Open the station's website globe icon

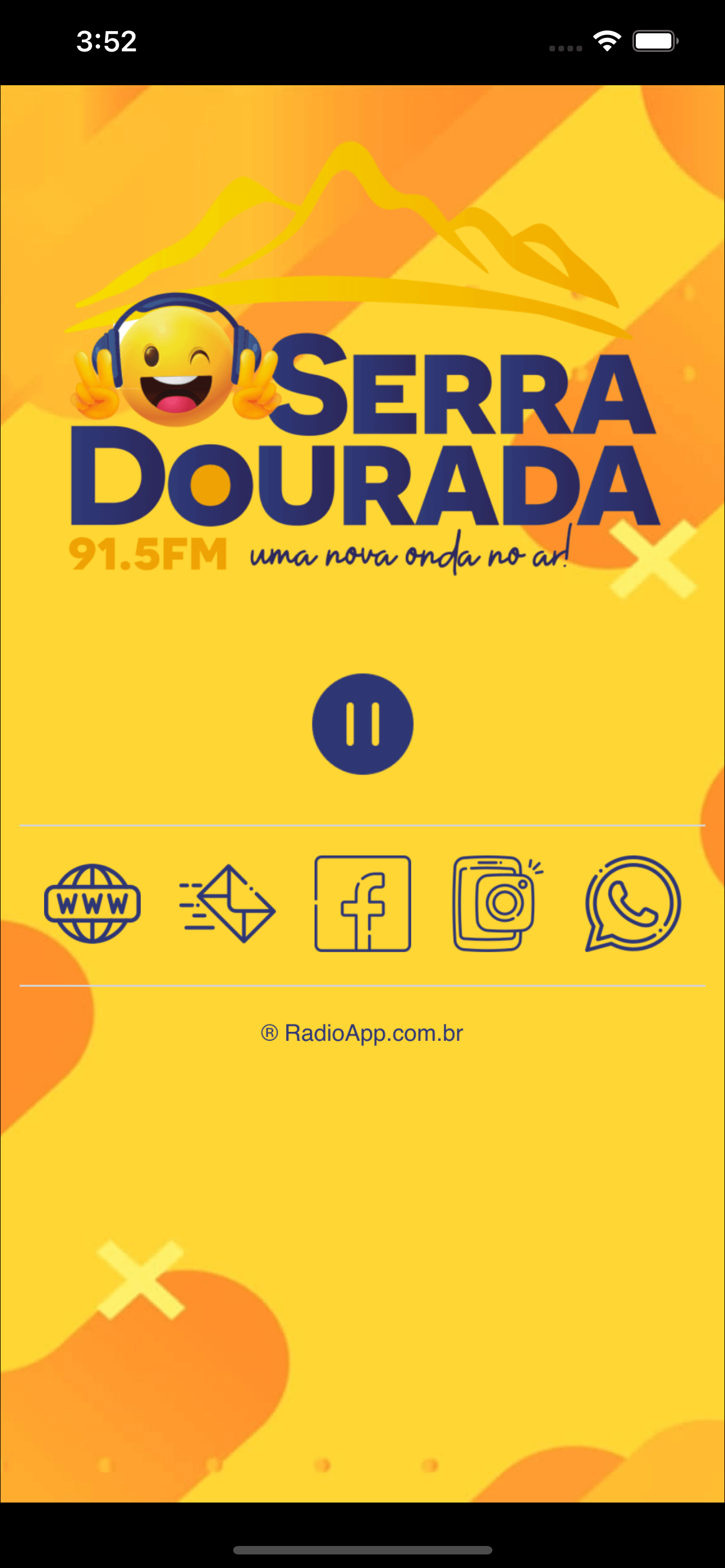tap(93, 903)
